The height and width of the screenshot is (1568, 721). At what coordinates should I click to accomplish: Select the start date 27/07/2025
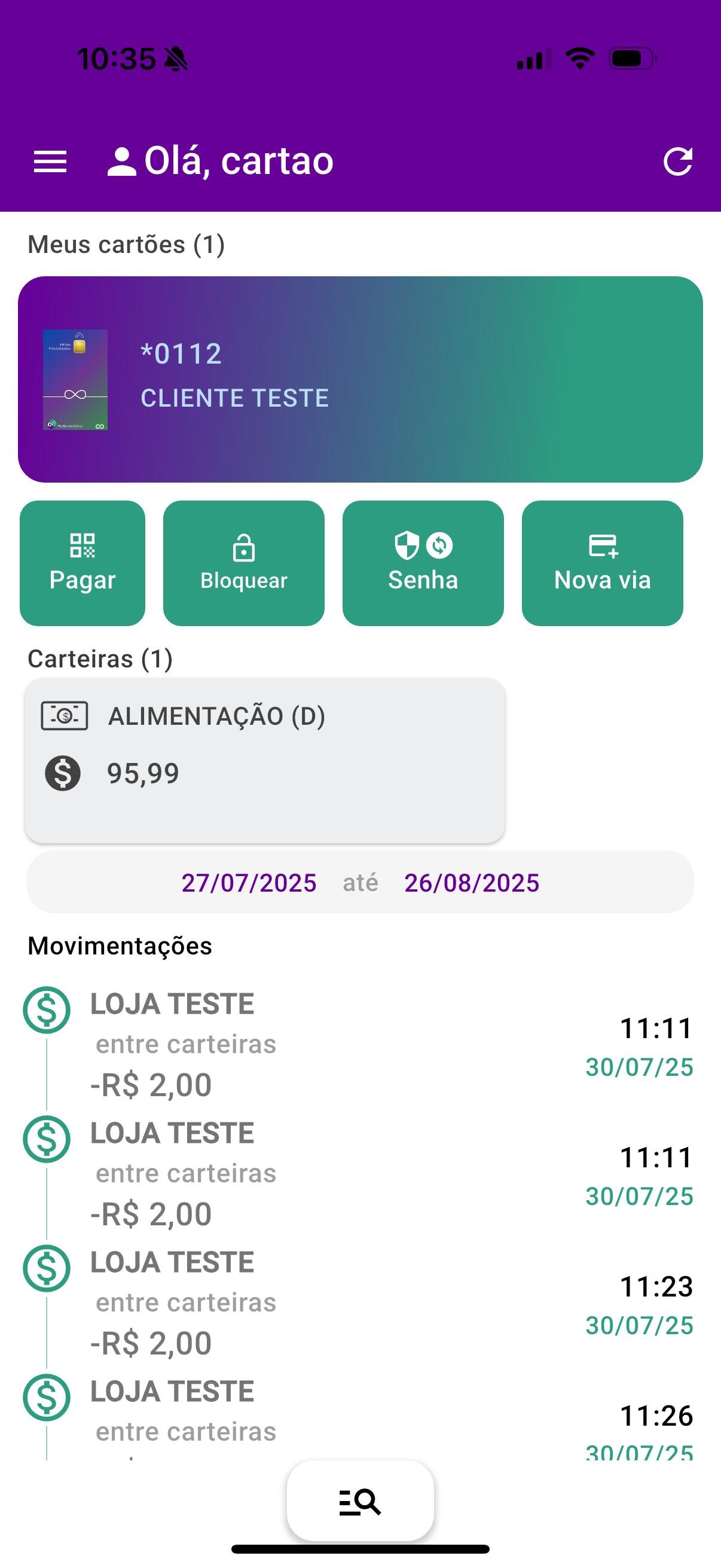pyautogui.click(x=249, y=882)
